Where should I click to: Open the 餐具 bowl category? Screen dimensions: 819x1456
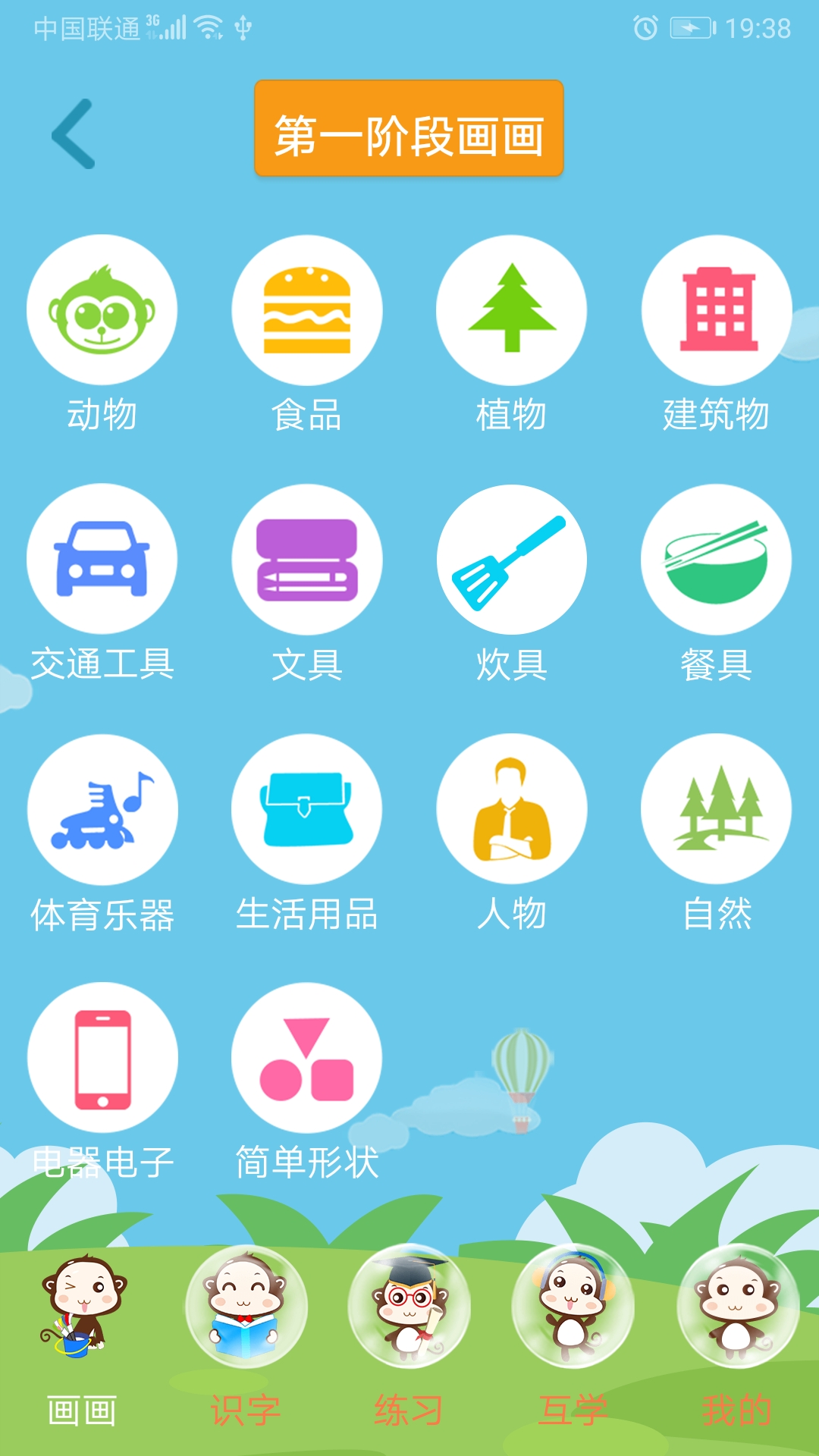coord(717,560)
